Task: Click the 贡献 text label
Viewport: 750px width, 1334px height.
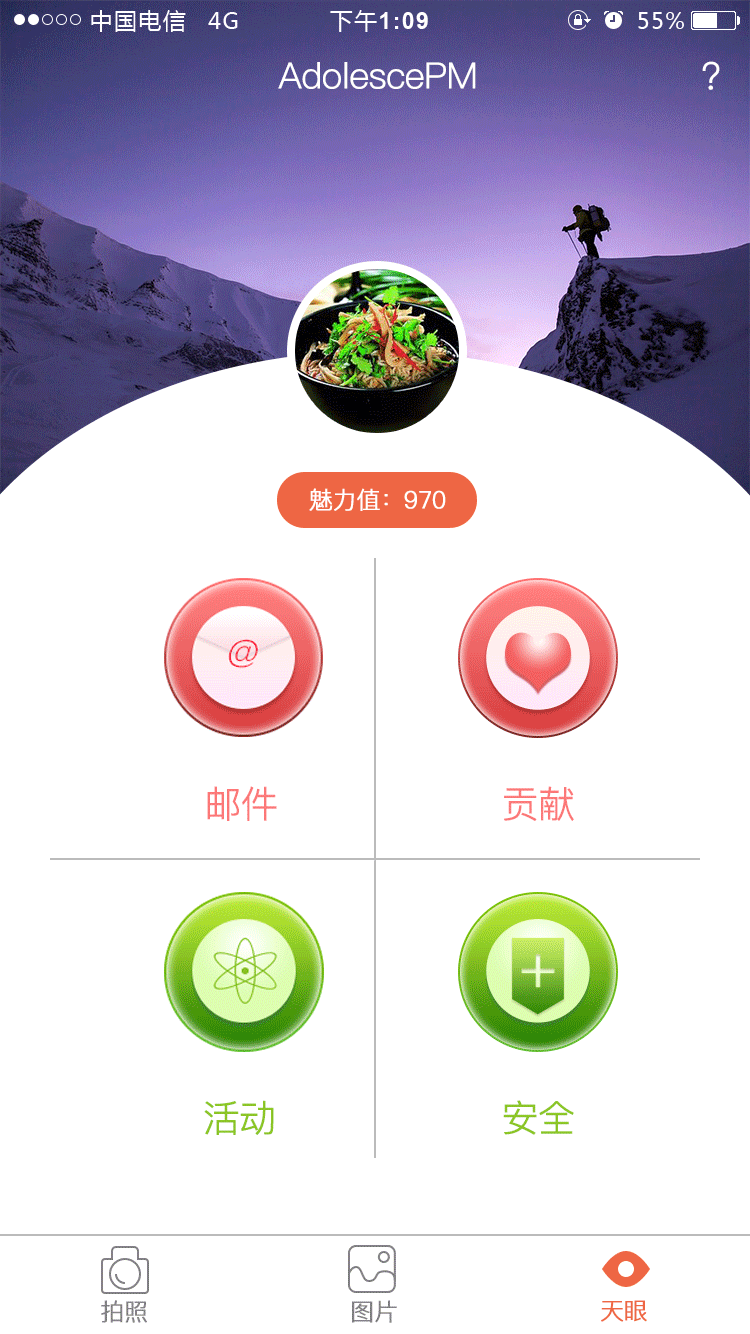Action: point(537,804)
